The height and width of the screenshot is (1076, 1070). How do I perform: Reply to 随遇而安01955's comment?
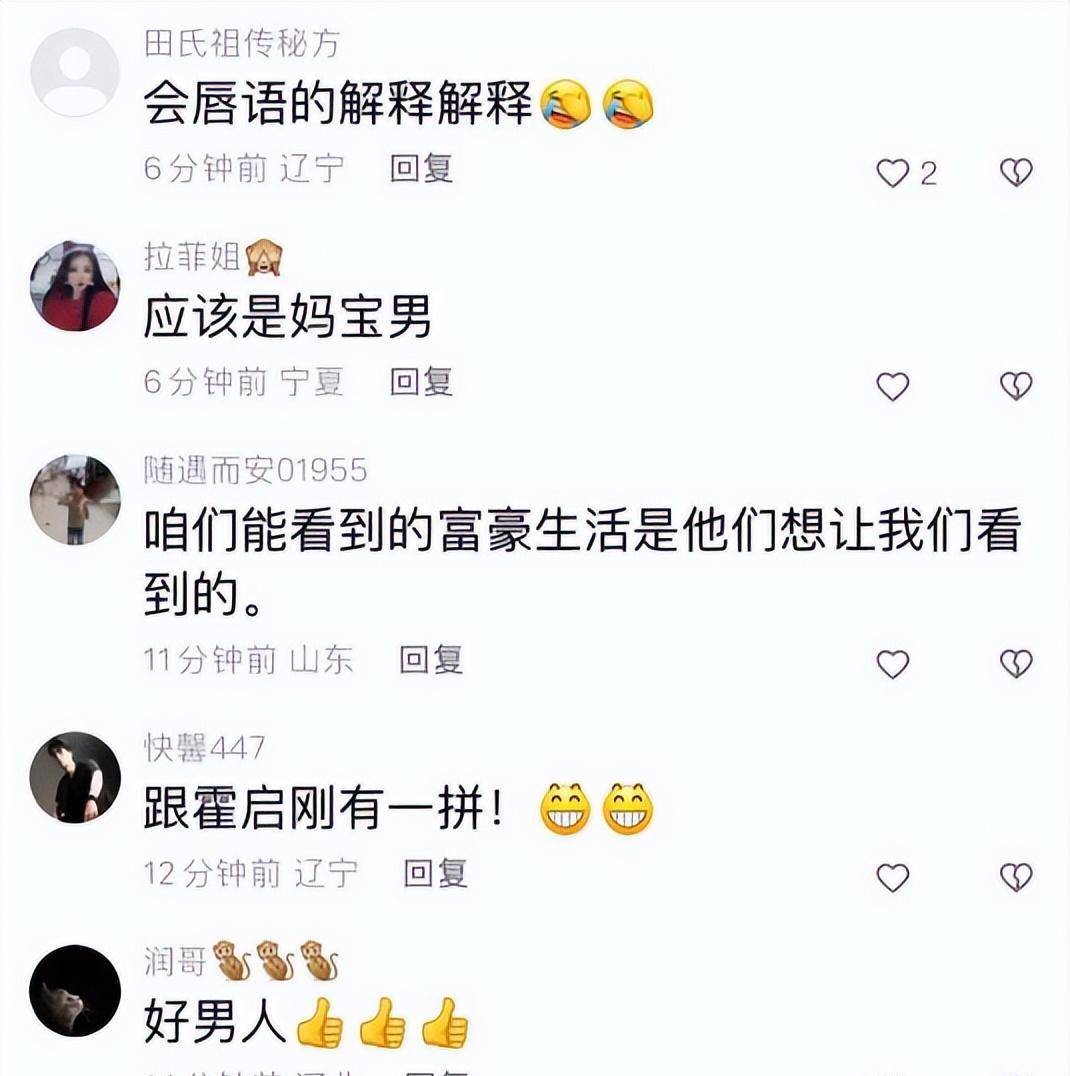pos(431,659)
